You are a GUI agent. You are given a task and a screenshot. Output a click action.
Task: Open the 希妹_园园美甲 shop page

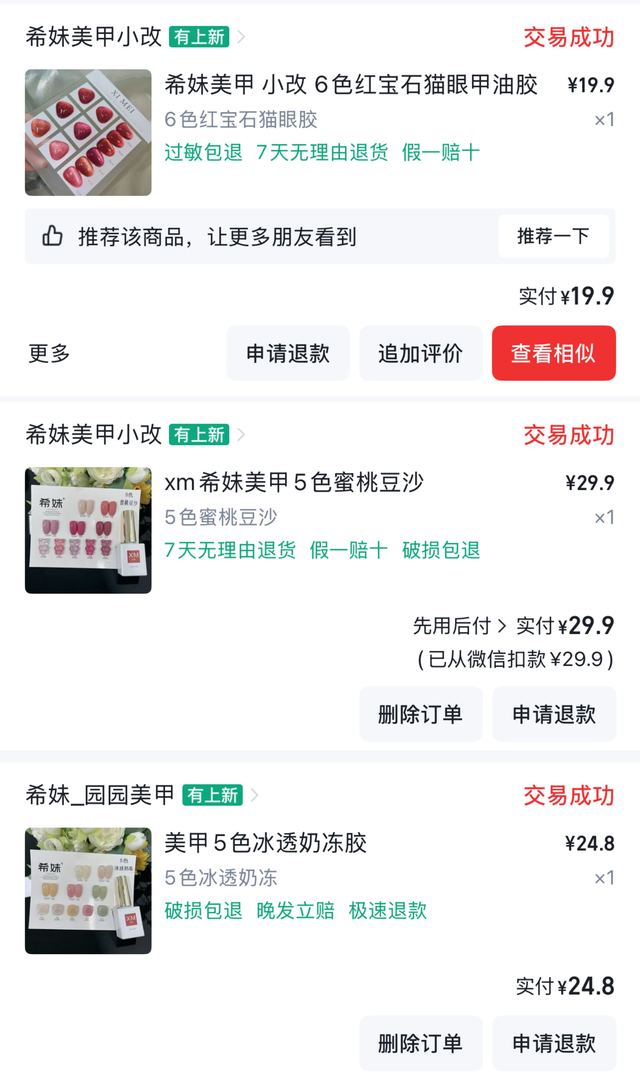tap(100, 795)
